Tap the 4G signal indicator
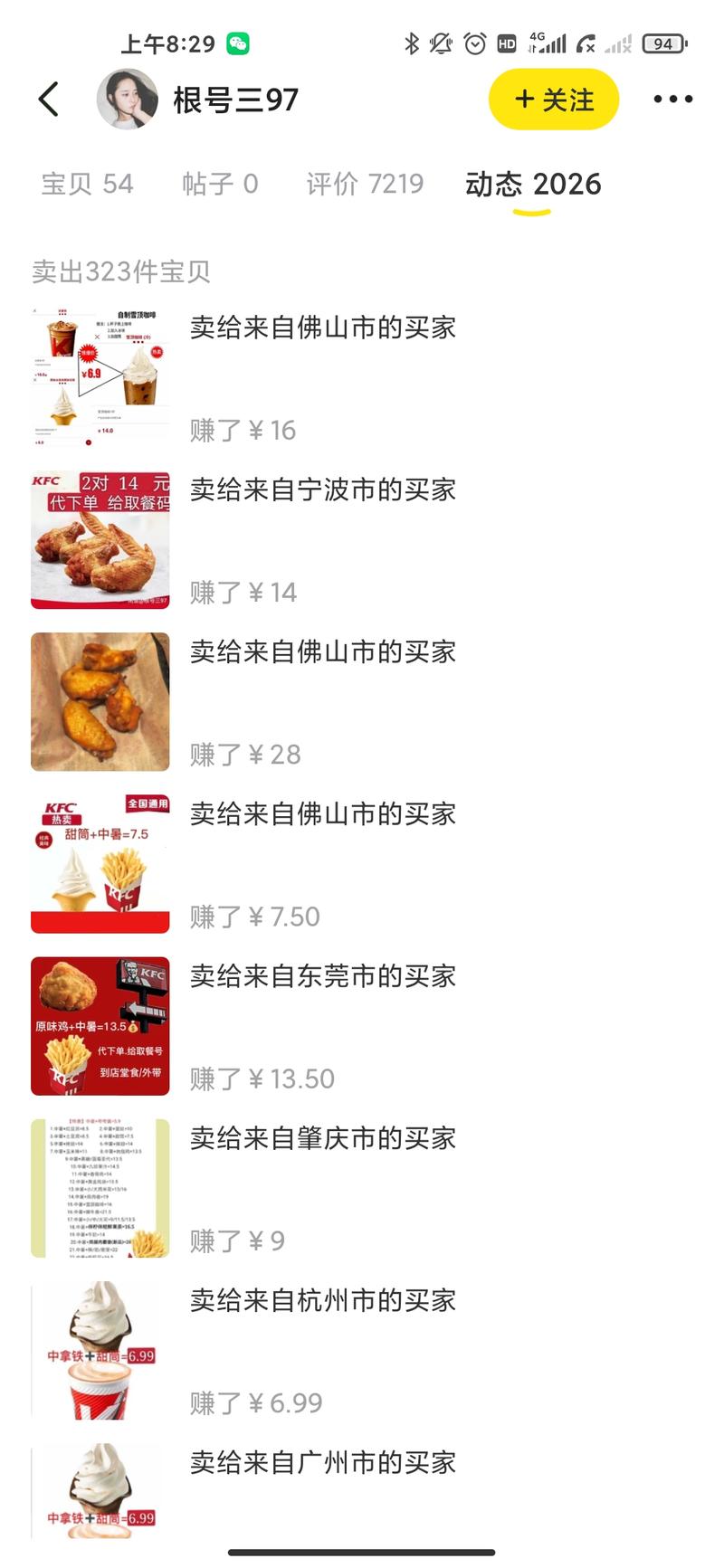Screen dimensions: 724x1568 click(548, 42)
